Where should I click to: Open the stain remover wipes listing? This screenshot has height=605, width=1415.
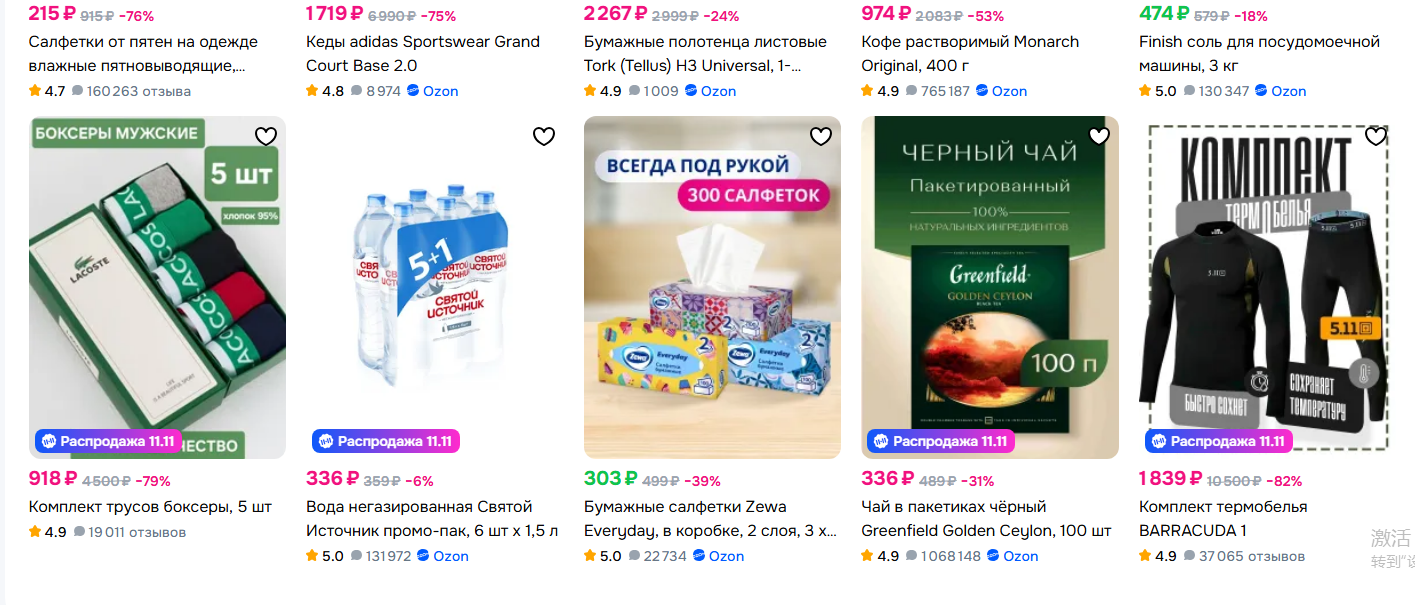[143, 53]
